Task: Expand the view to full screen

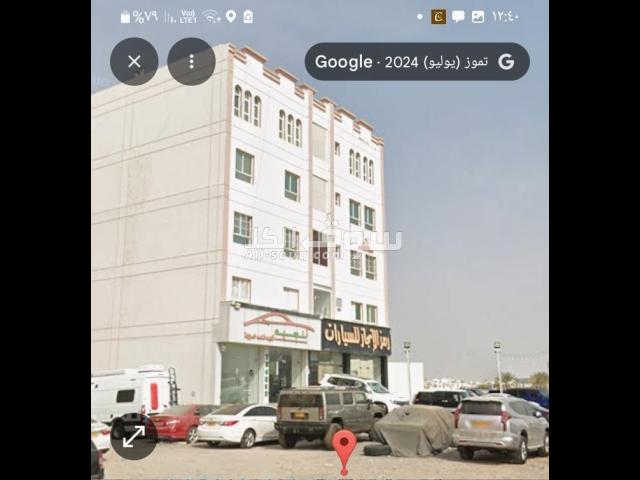Action: click(x=134, y=436)
